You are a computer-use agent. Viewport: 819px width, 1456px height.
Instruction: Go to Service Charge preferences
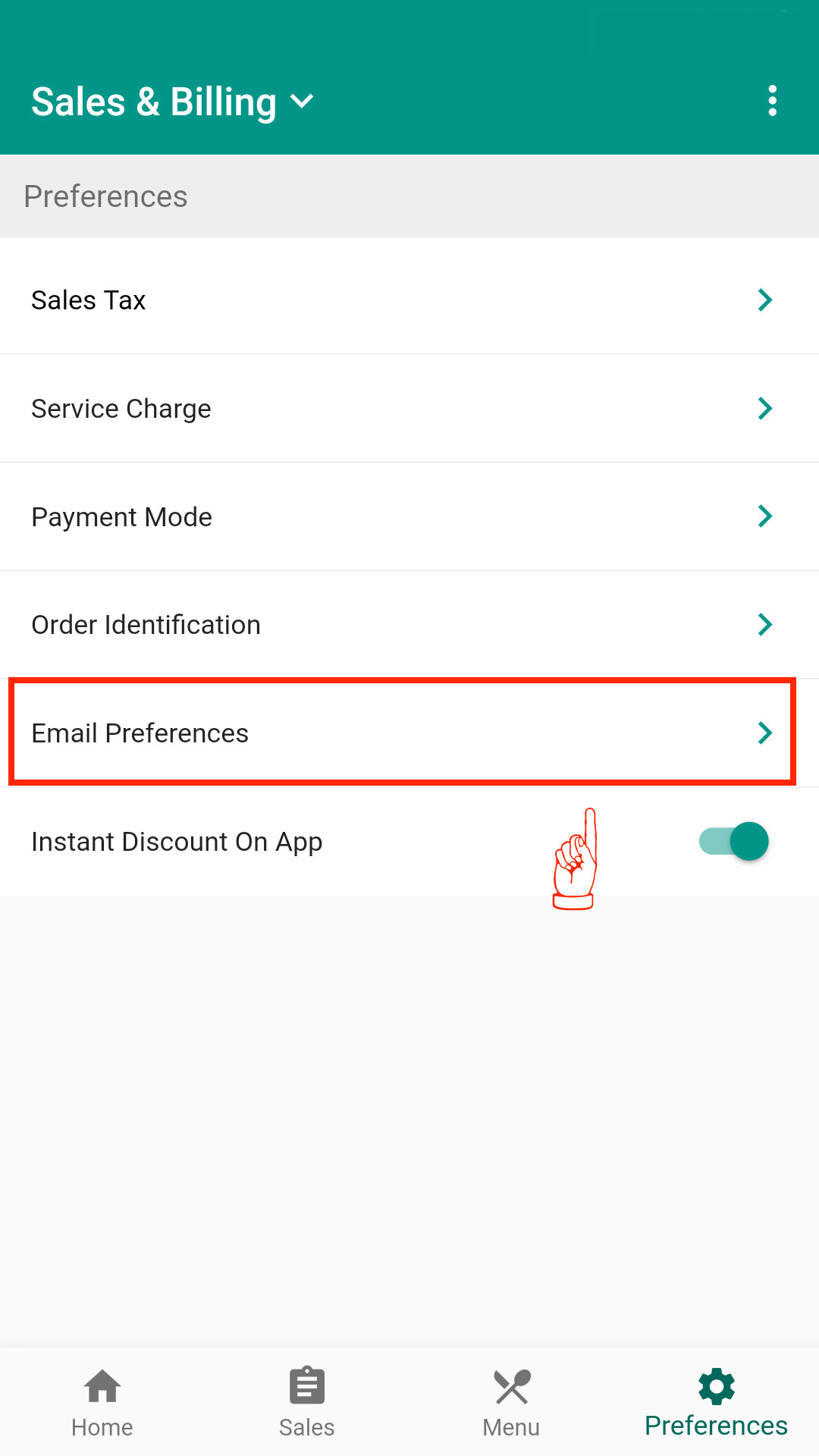coord(409,408)
